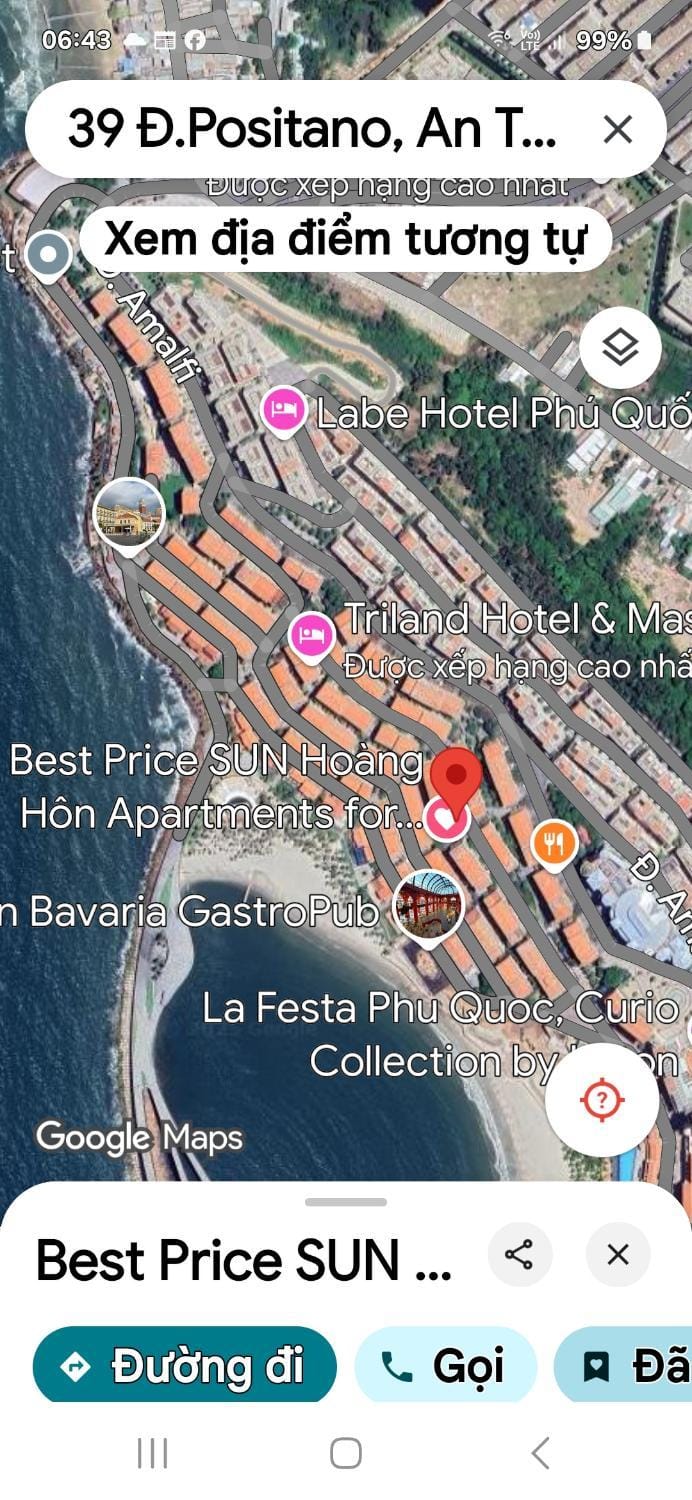Viewport: 692px width, 1500px height.
Task: Go back with the system back button
Action: 540,1453
